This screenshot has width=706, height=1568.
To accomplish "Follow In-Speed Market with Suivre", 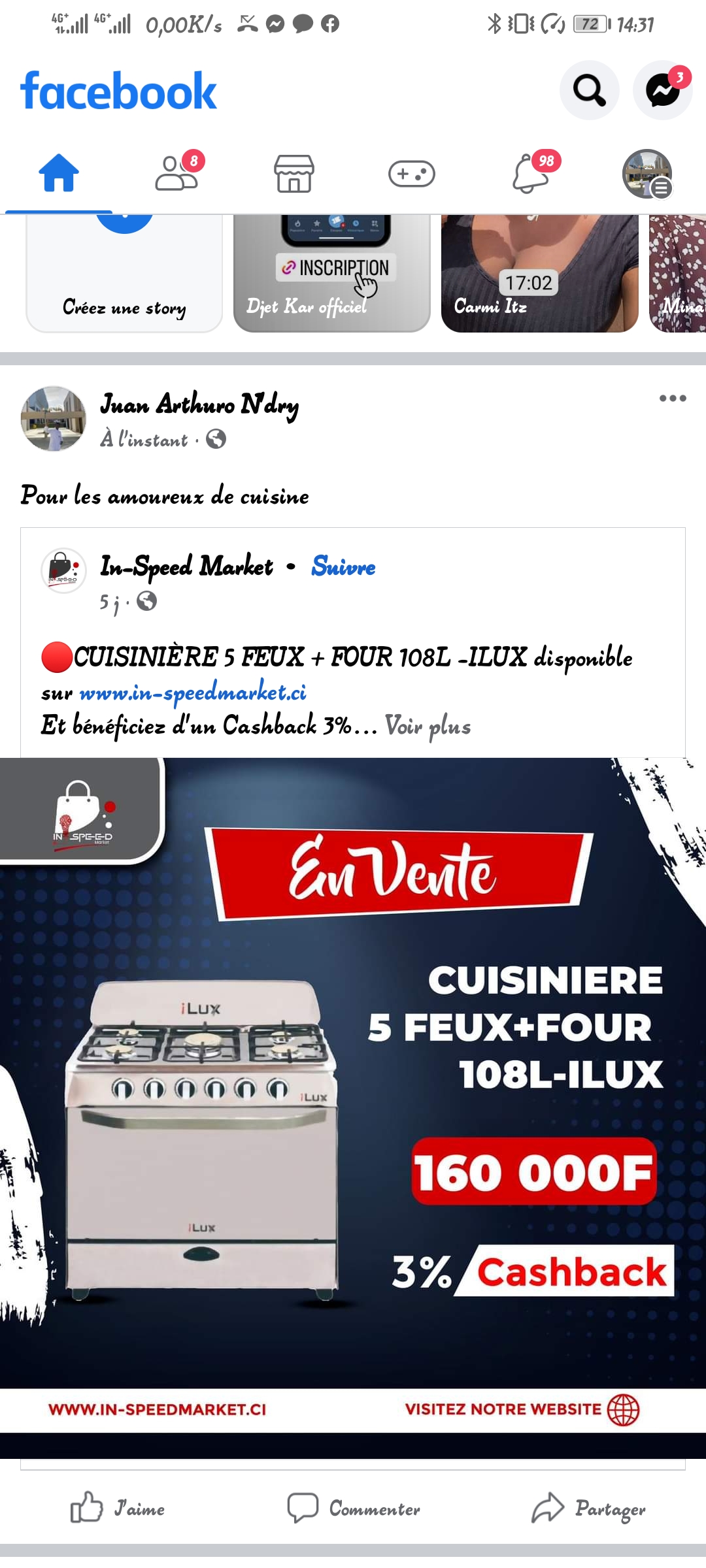I will (343, 566).
